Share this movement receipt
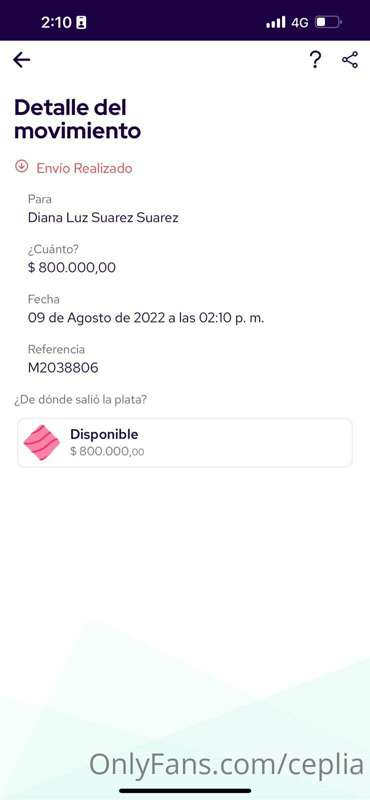This screenshot has height=800, width=370. [350, 60]
